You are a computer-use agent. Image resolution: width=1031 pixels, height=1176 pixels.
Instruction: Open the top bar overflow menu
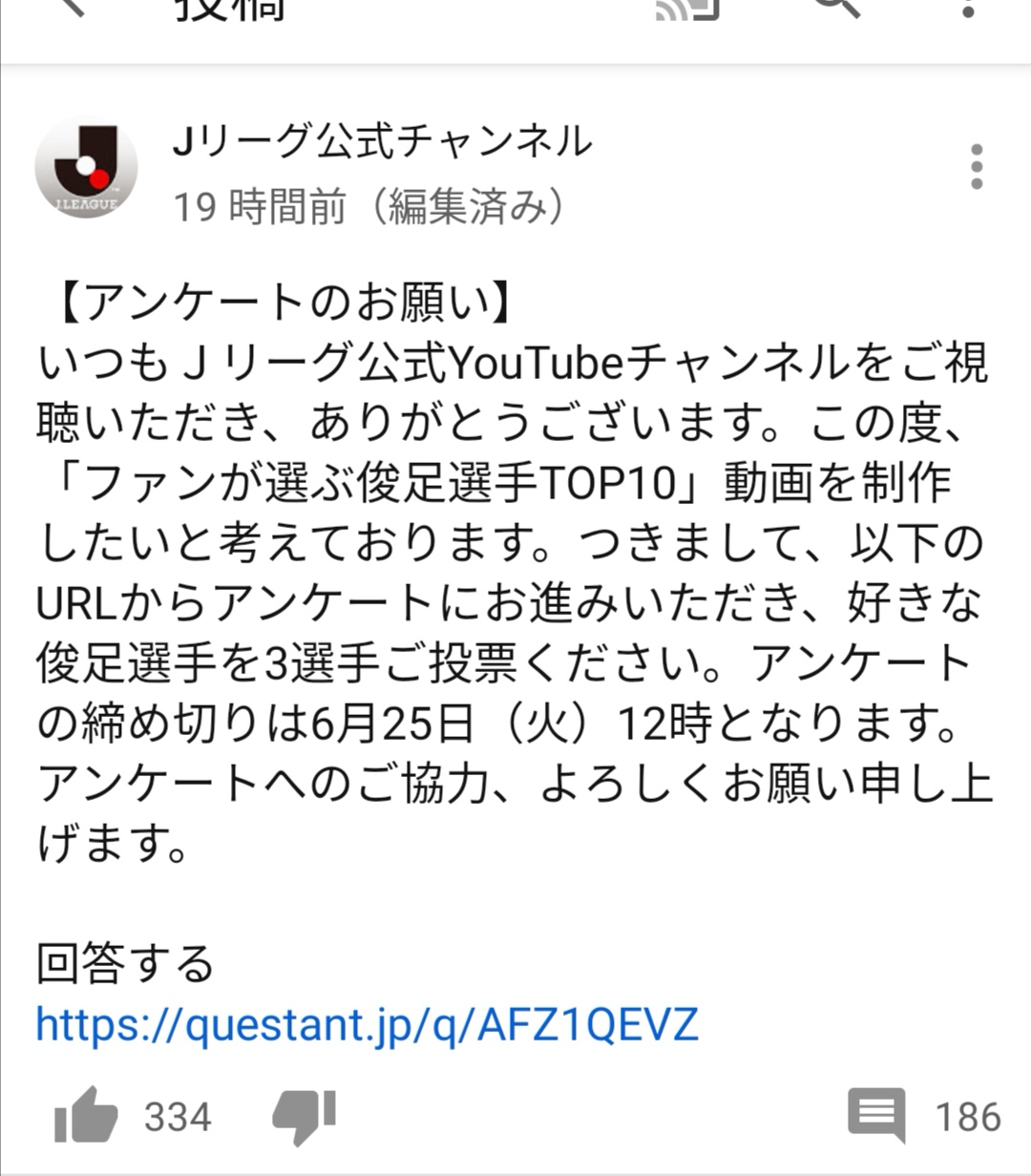(x=968, y=8)
